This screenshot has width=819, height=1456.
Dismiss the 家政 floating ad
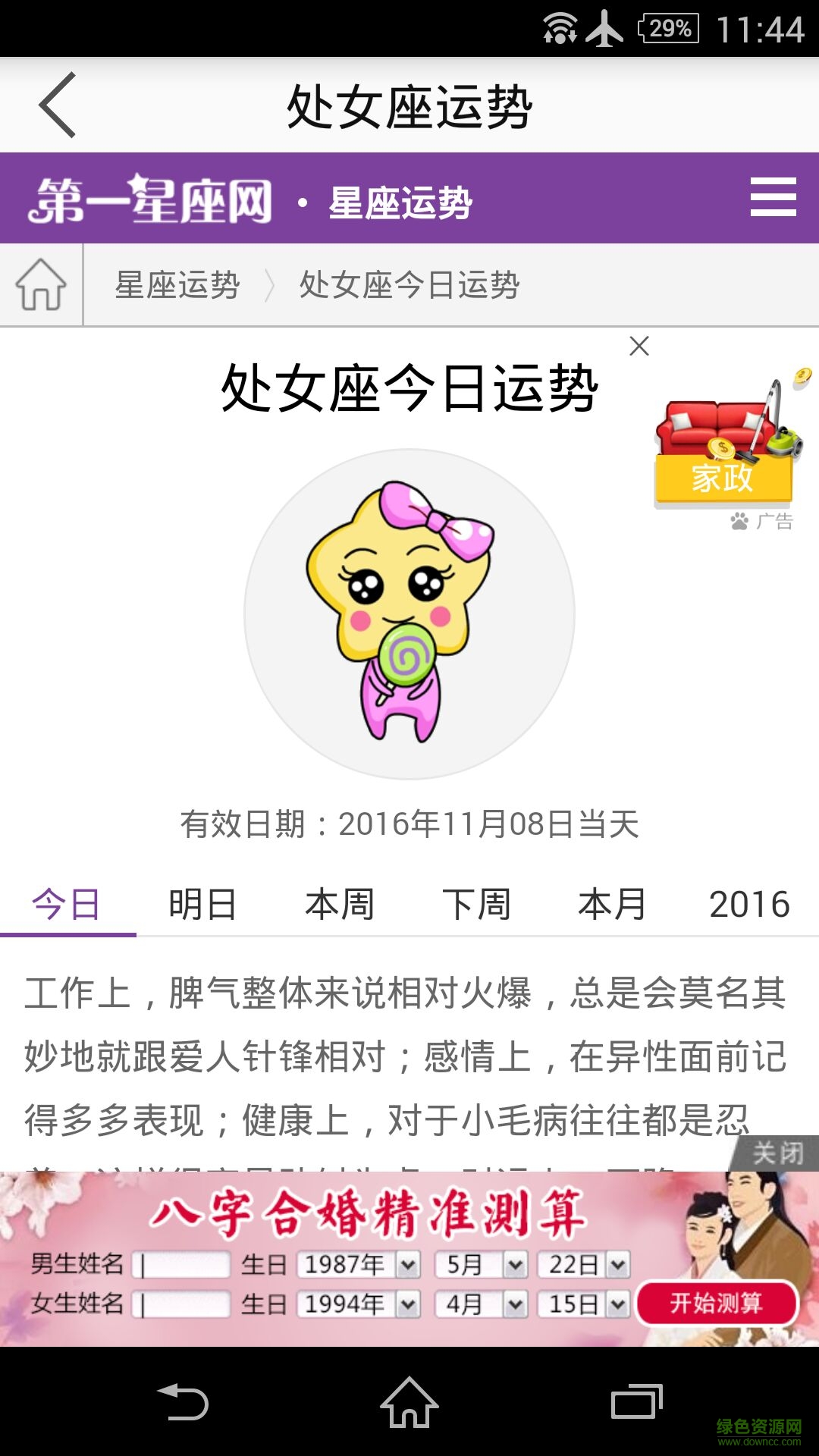point(639,346)
